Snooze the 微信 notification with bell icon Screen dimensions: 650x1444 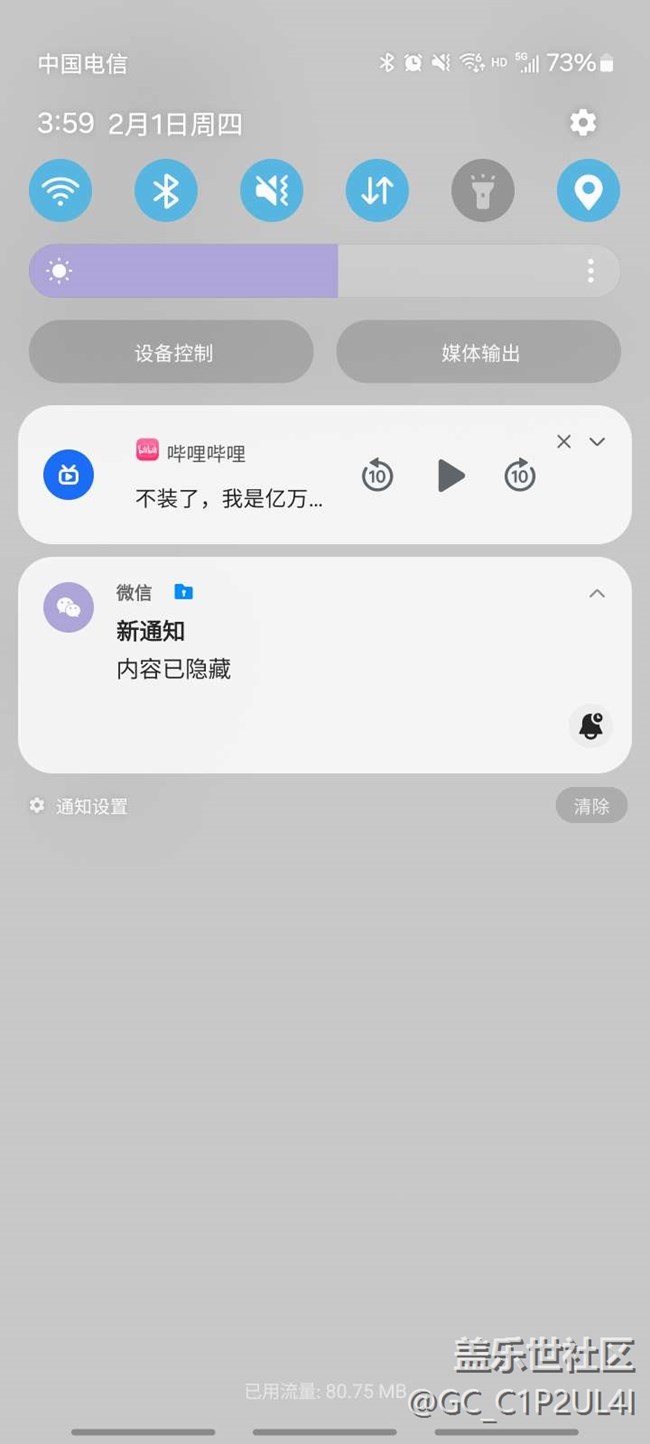[x=591, y=726]
